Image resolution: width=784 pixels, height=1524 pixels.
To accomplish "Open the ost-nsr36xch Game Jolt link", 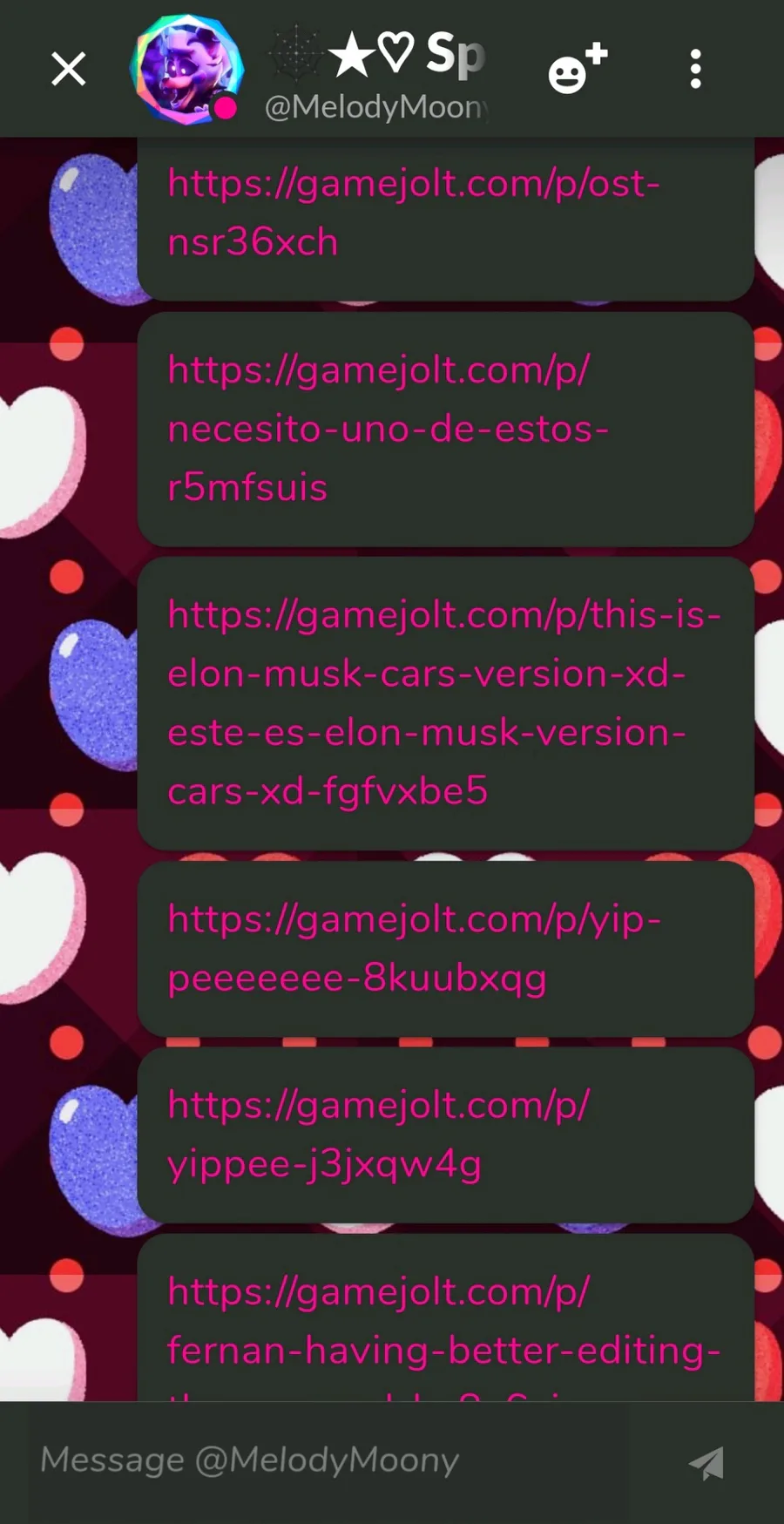I will tap(413, 213).
